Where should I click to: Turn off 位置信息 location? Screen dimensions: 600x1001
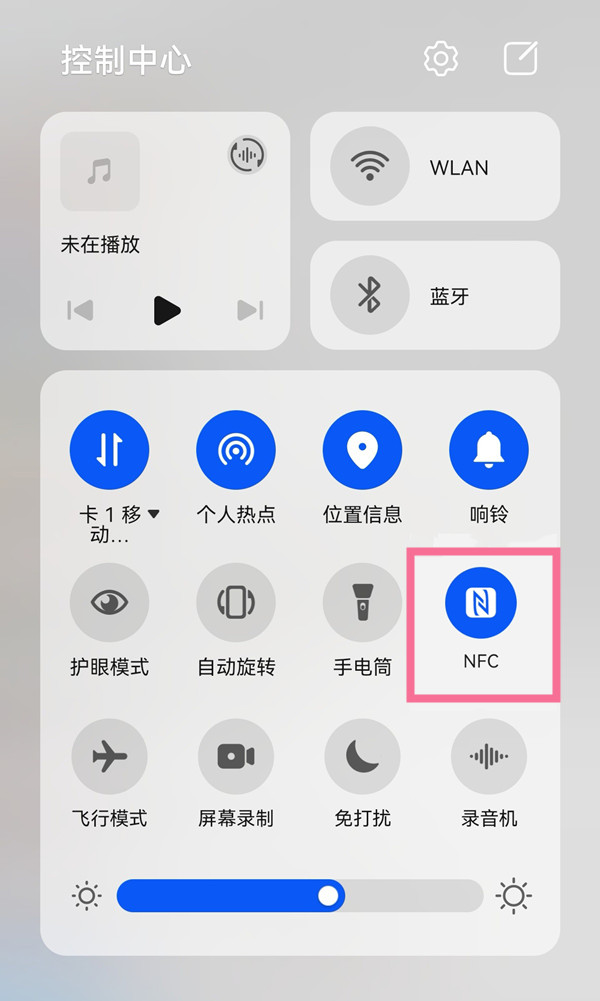tap(362, 450)
